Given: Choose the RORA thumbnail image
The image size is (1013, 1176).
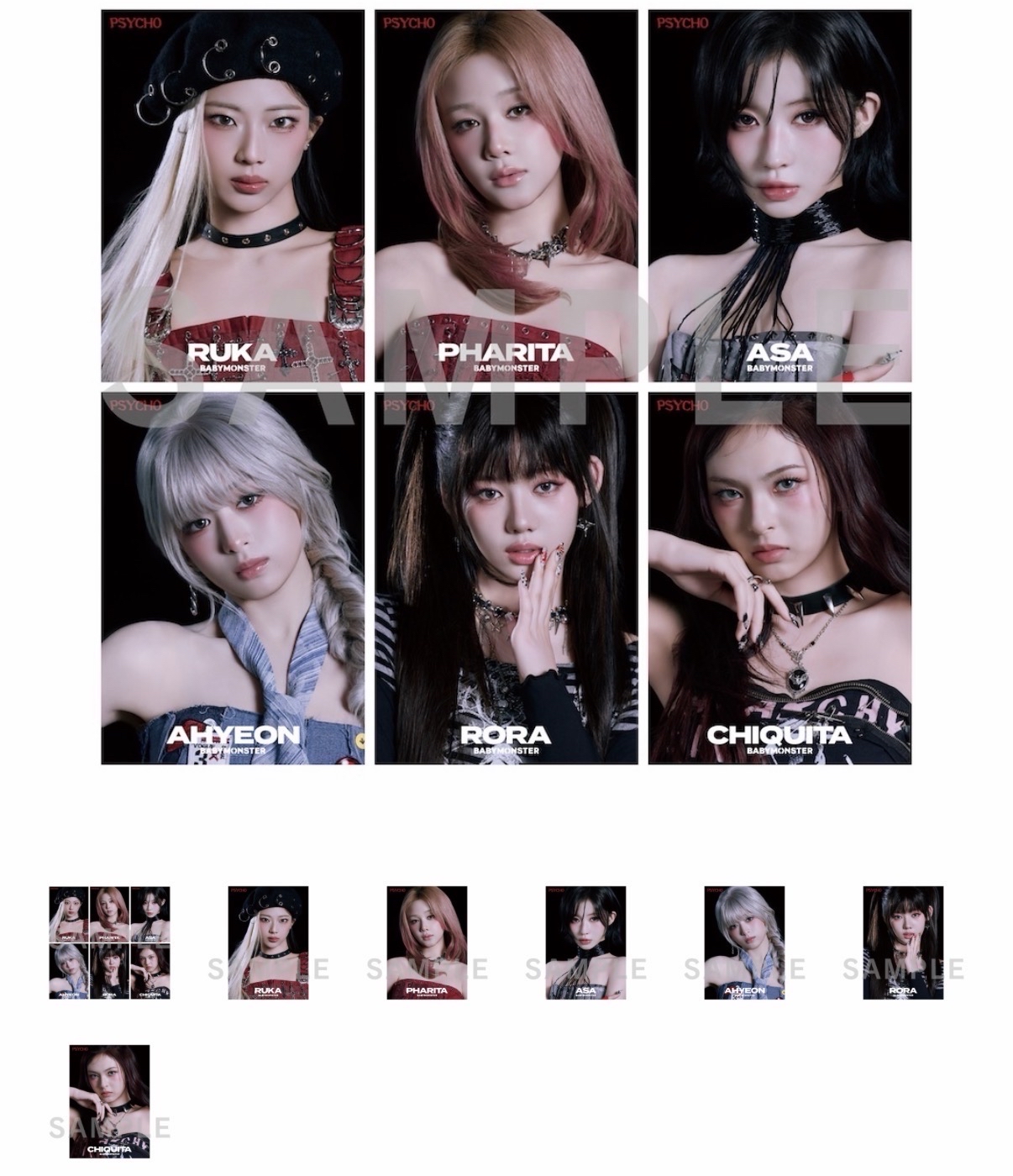Looking at the screenshot, I should tap(903, 942).
